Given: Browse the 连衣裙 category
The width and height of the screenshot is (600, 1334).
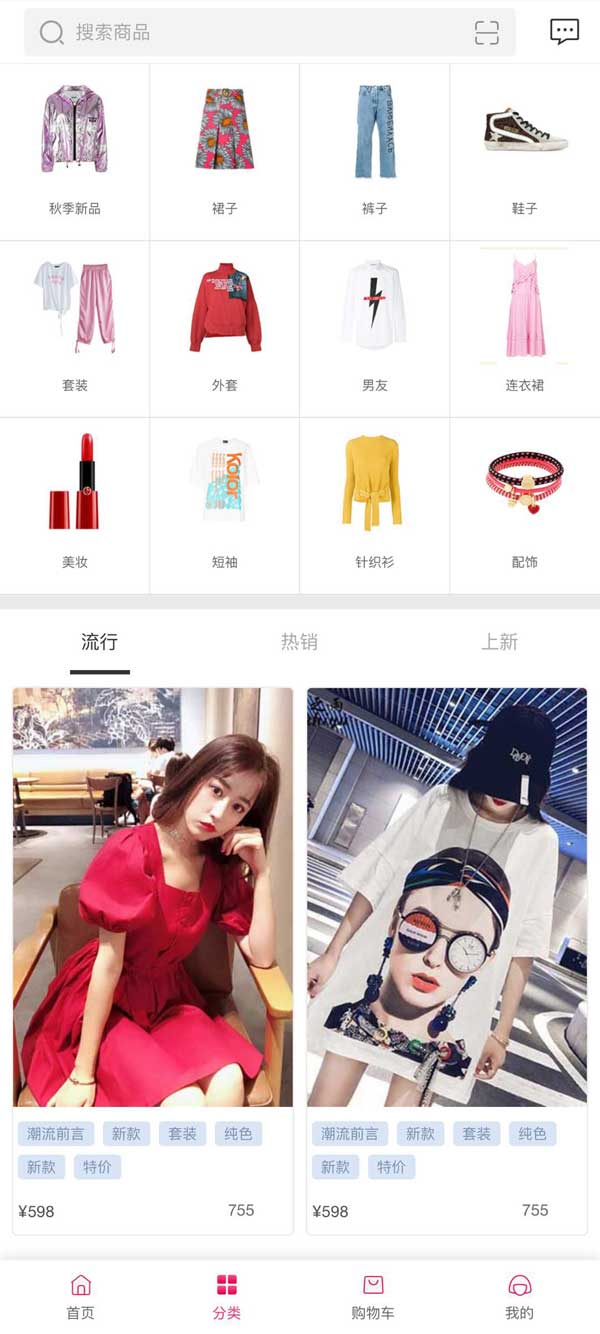Looking at the screenshot, I should (x=525, y=327).
